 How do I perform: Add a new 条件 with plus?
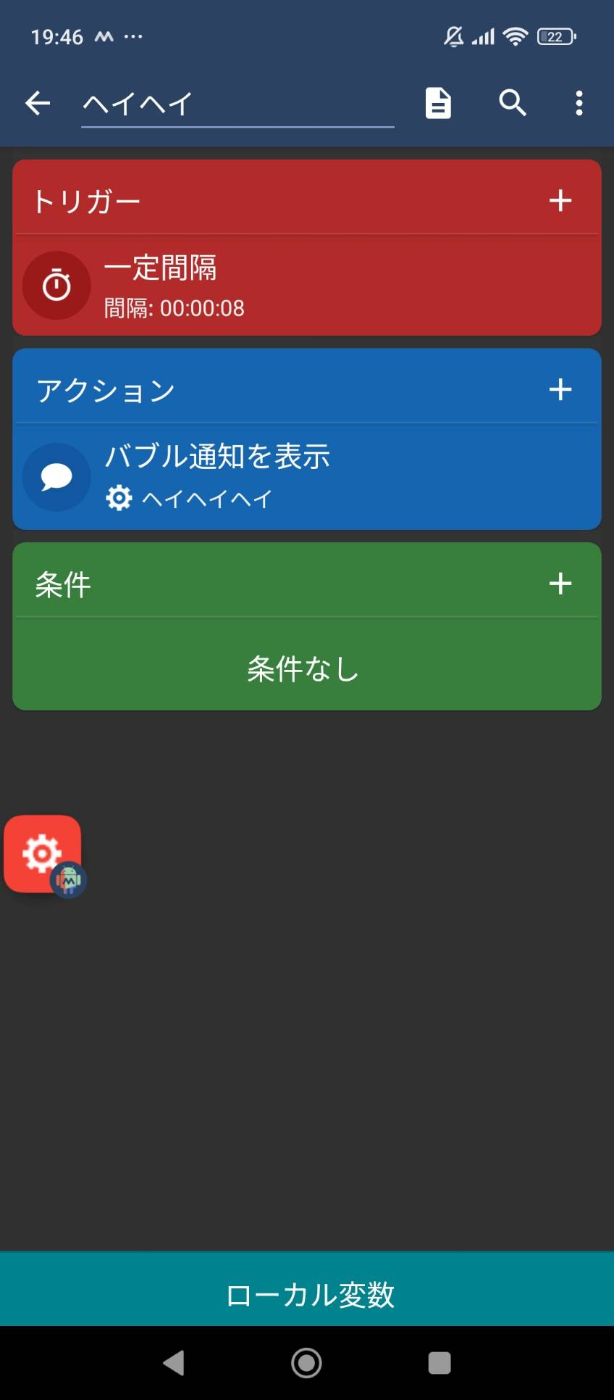click(x=560, y=584)
